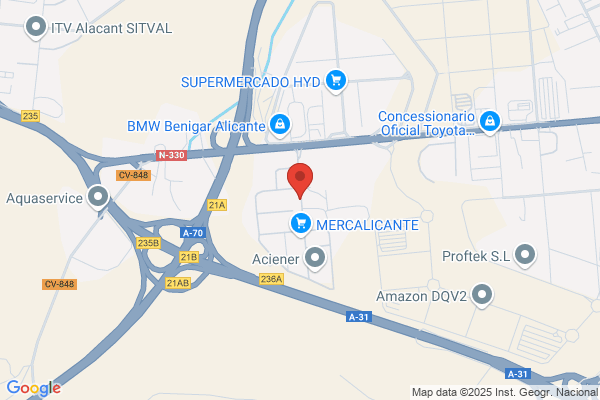Open the ITV Alacant SITVAL pin

pyautogui.click(x=36, y=28)
